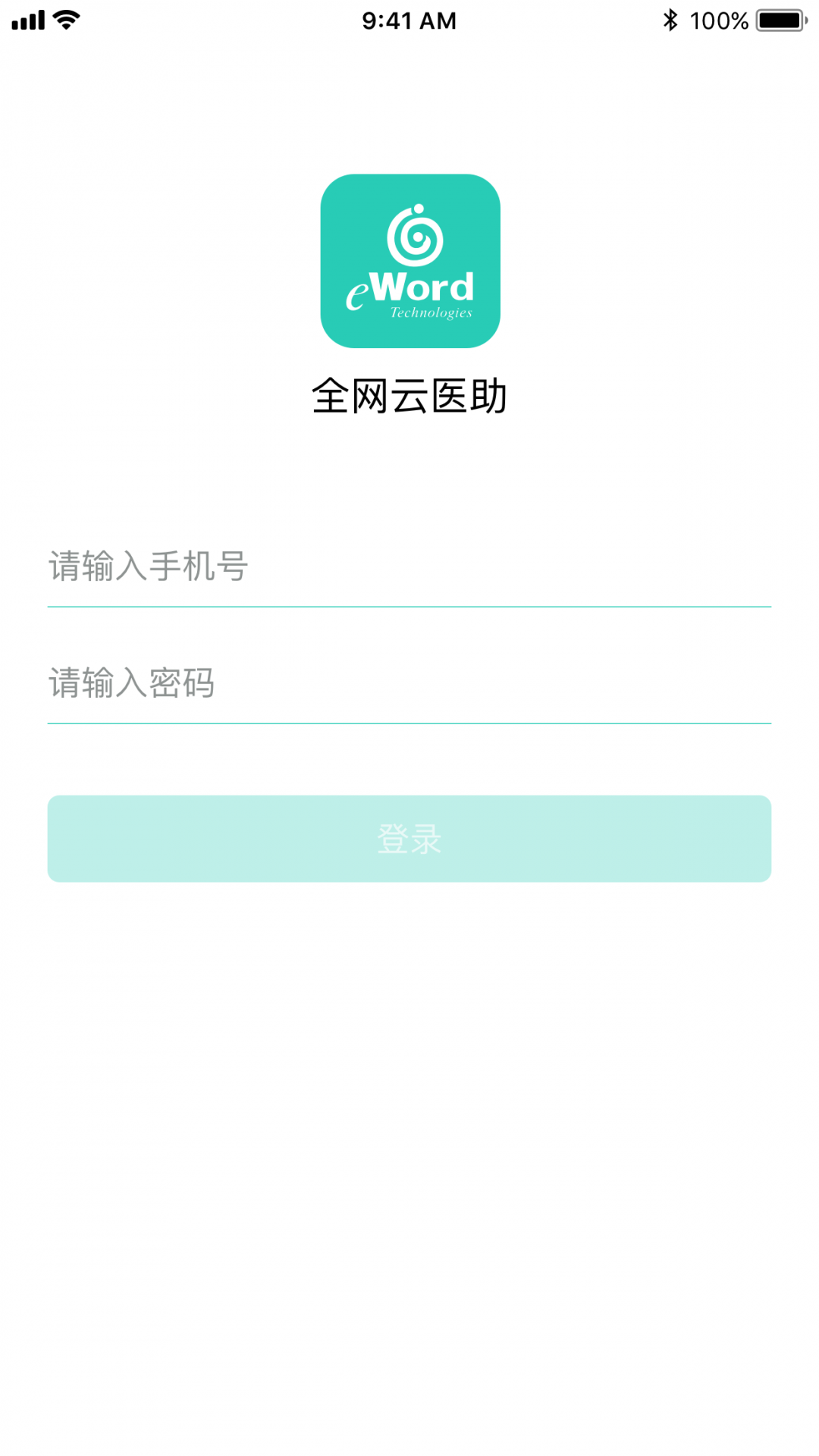Image resolution: width=819 pixels, height=1456 pixels.
Task: Click the 全网云医助 app title text
Action: tap(409, 396)
